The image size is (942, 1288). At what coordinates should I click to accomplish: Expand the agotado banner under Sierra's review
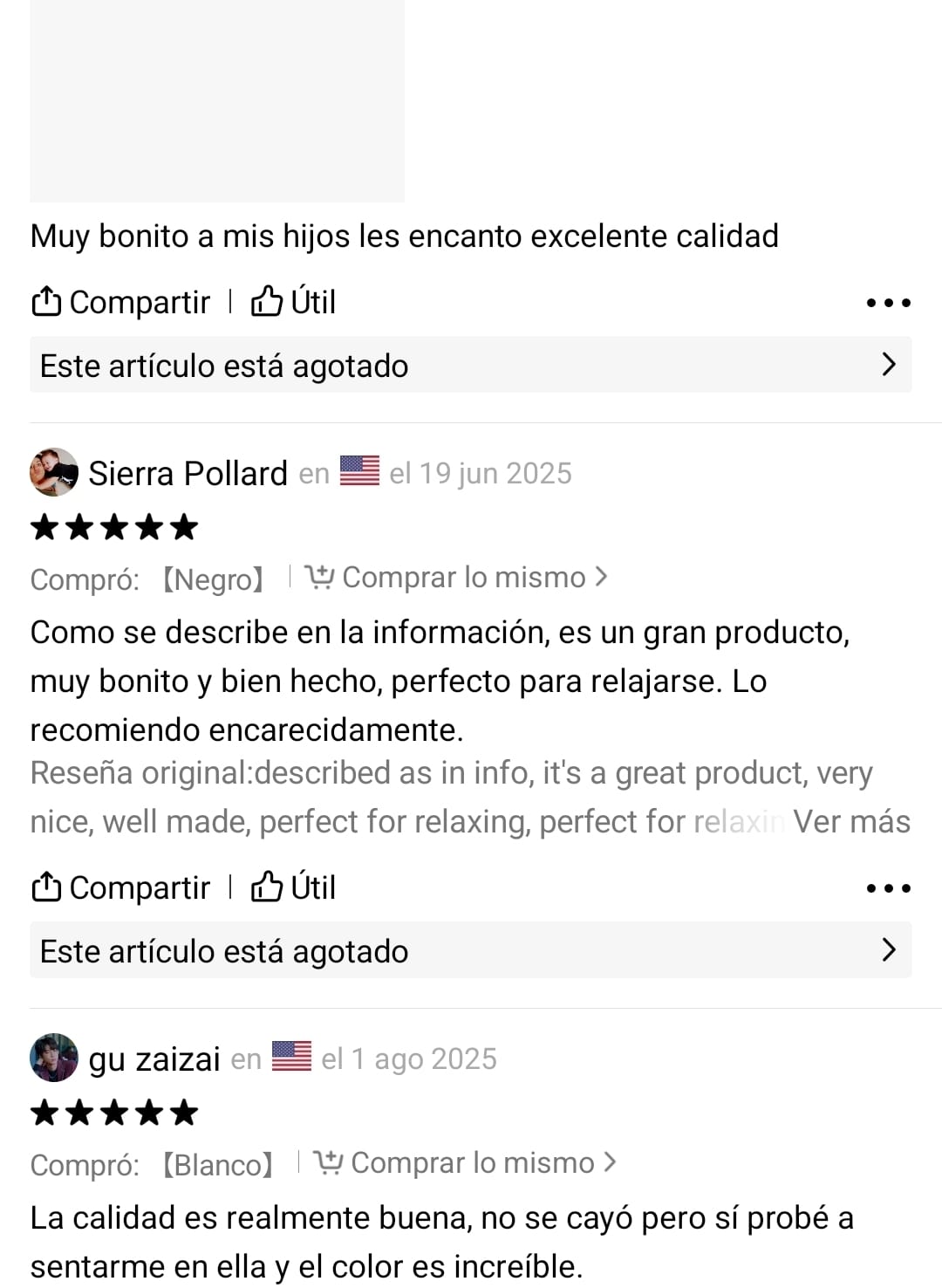(x=890, y=950)
